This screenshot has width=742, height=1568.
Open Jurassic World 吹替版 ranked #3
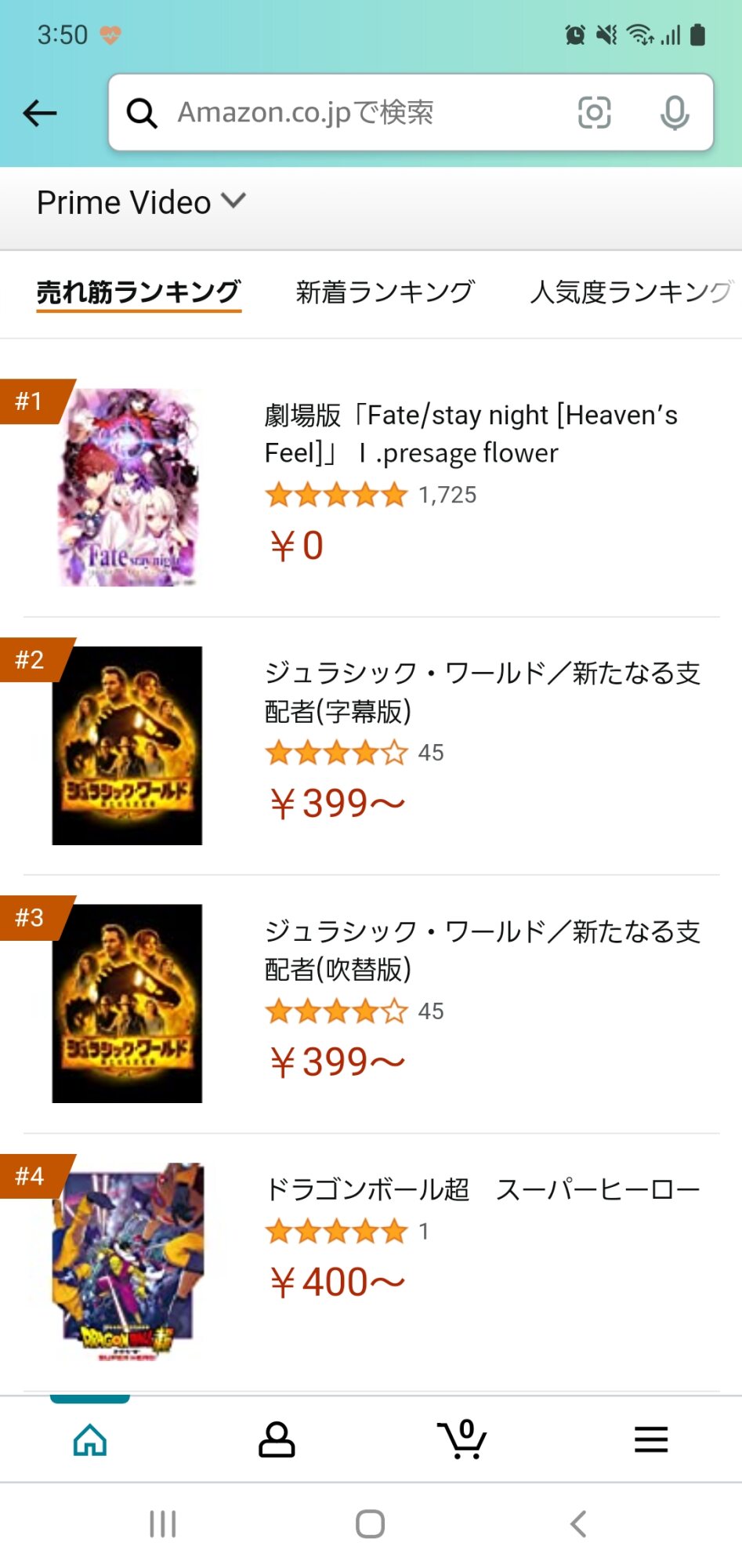[481, 949]
